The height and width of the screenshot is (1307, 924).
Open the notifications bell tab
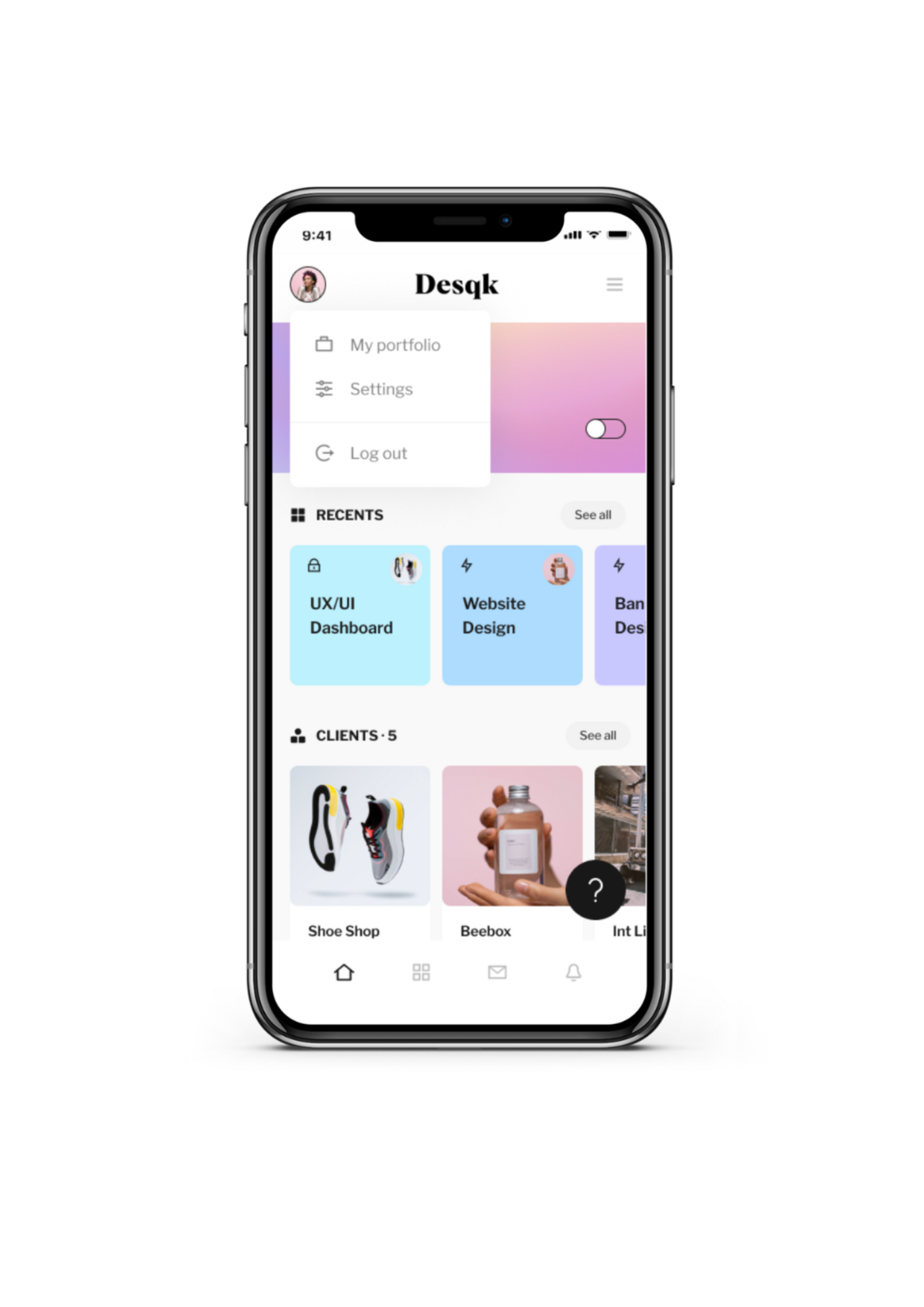[x=573, y=972]
